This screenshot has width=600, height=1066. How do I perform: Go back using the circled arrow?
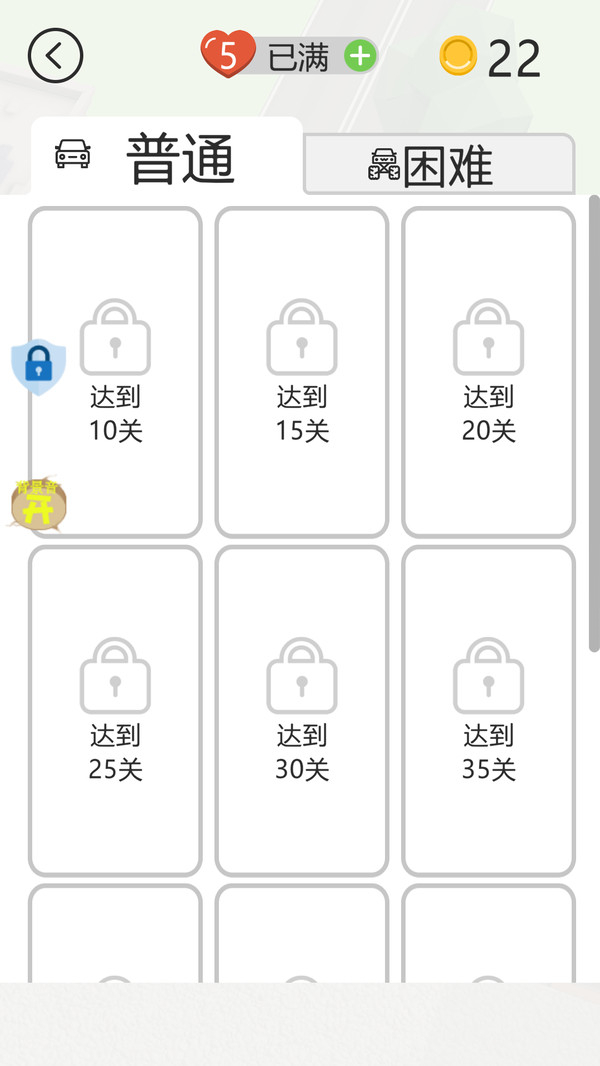[55, 56]
